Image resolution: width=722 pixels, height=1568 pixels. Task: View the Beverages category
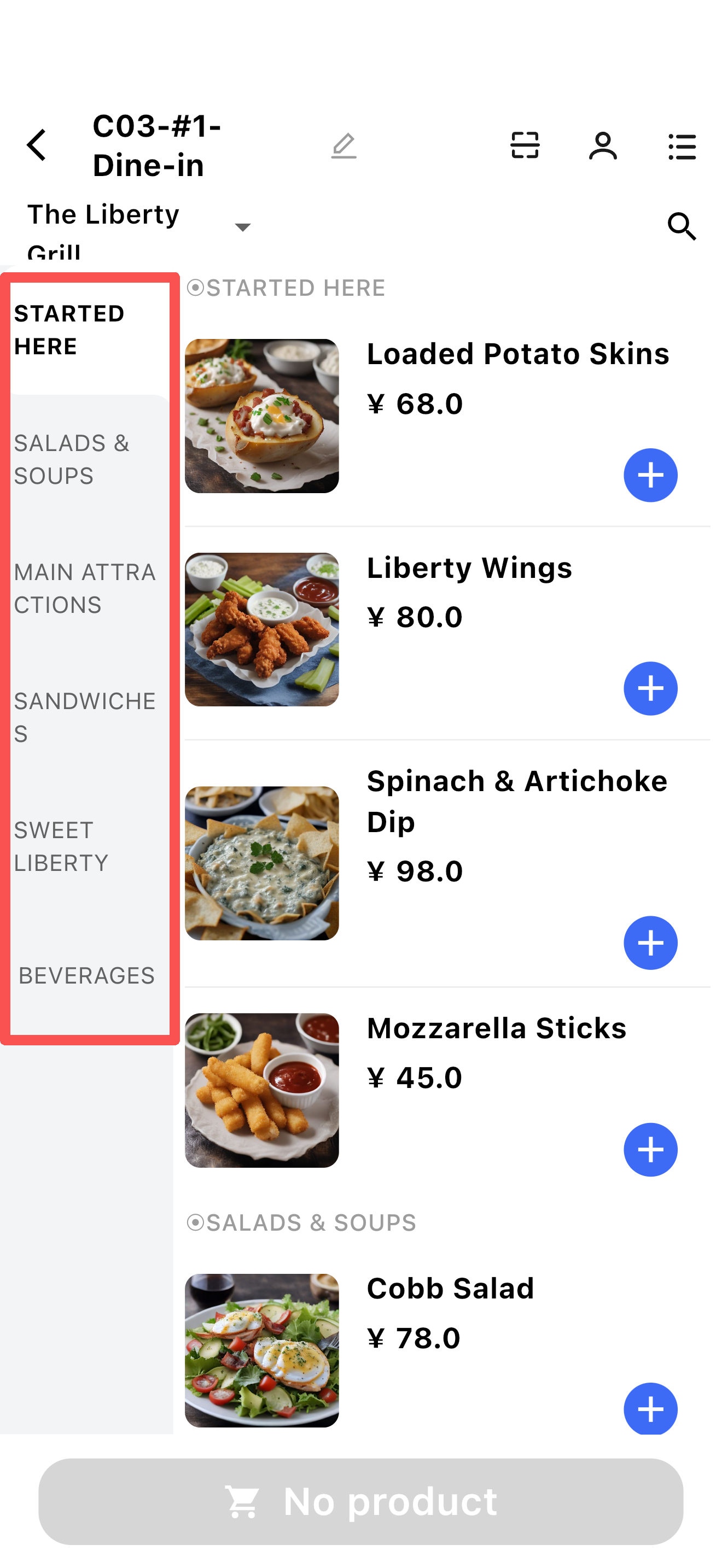[86, 975]
